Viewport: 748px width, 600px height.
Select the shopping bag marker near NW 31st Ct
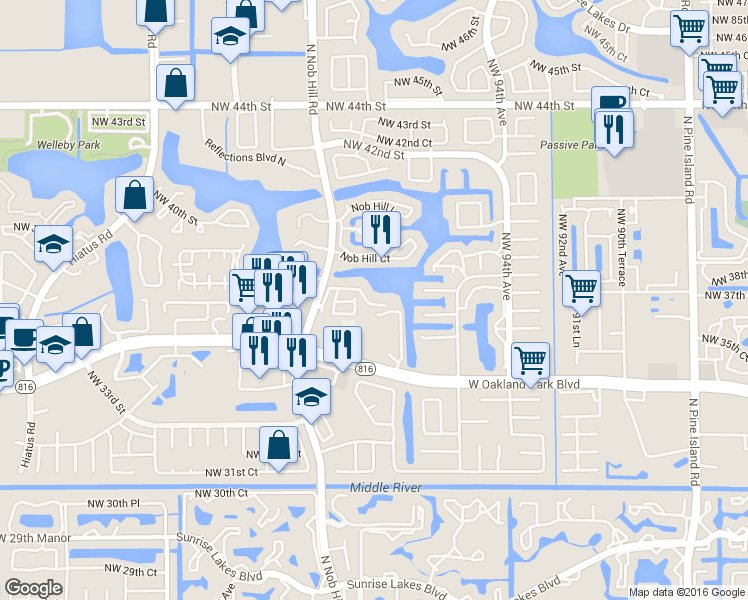coord(278,445)
